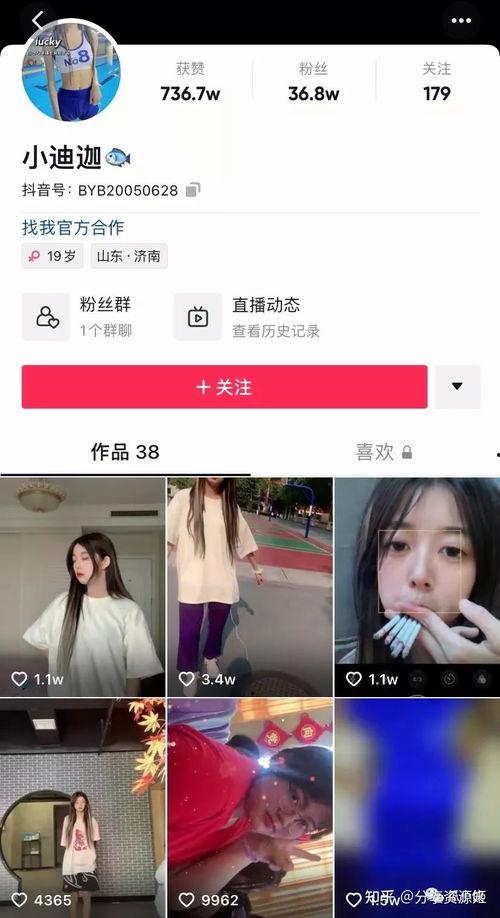The height and width of the screenshot is (918, 500).
Task: Open the 关注 179 following list
Action: pyautogui.click(x=437, y=82)
